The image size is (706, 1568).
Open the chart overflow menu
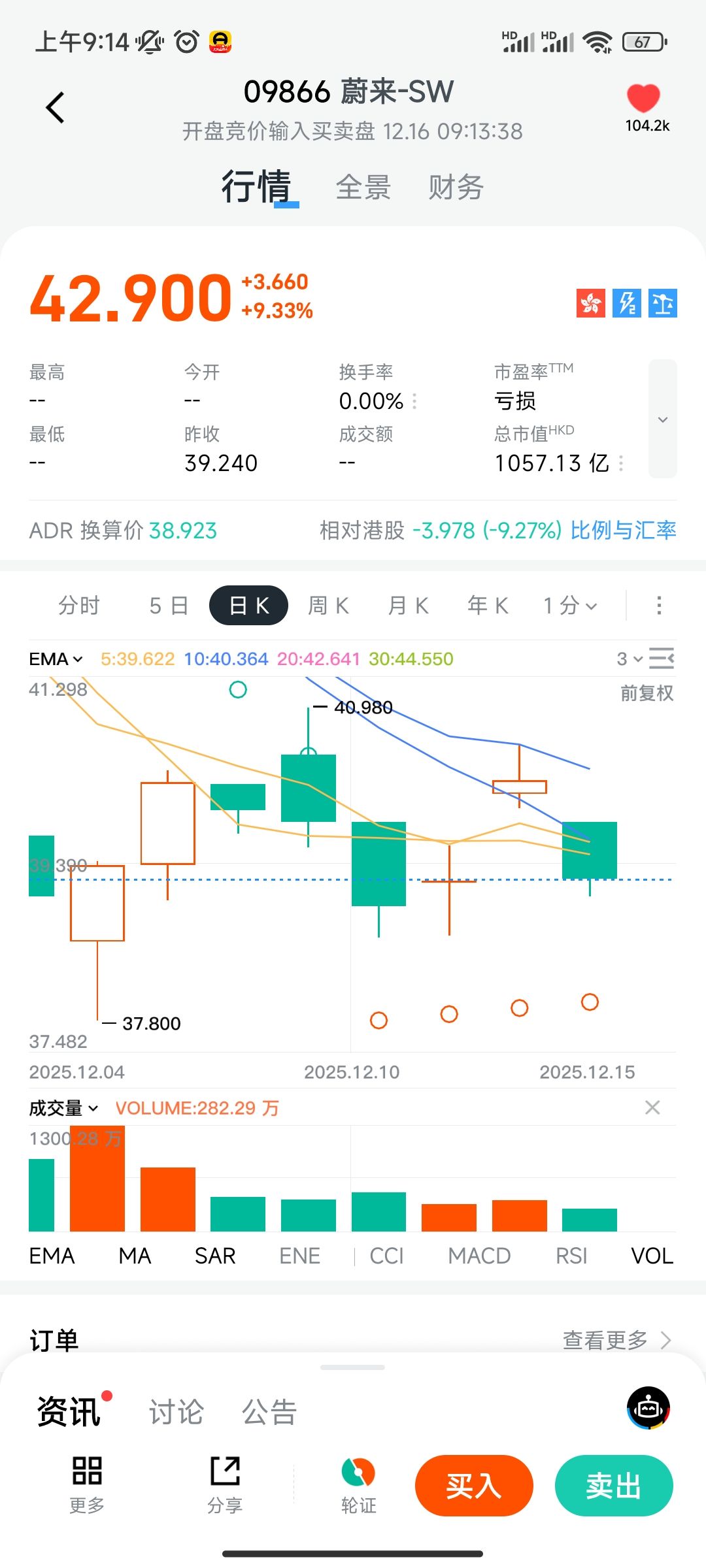pyautogui.click(x=659, y=606)
